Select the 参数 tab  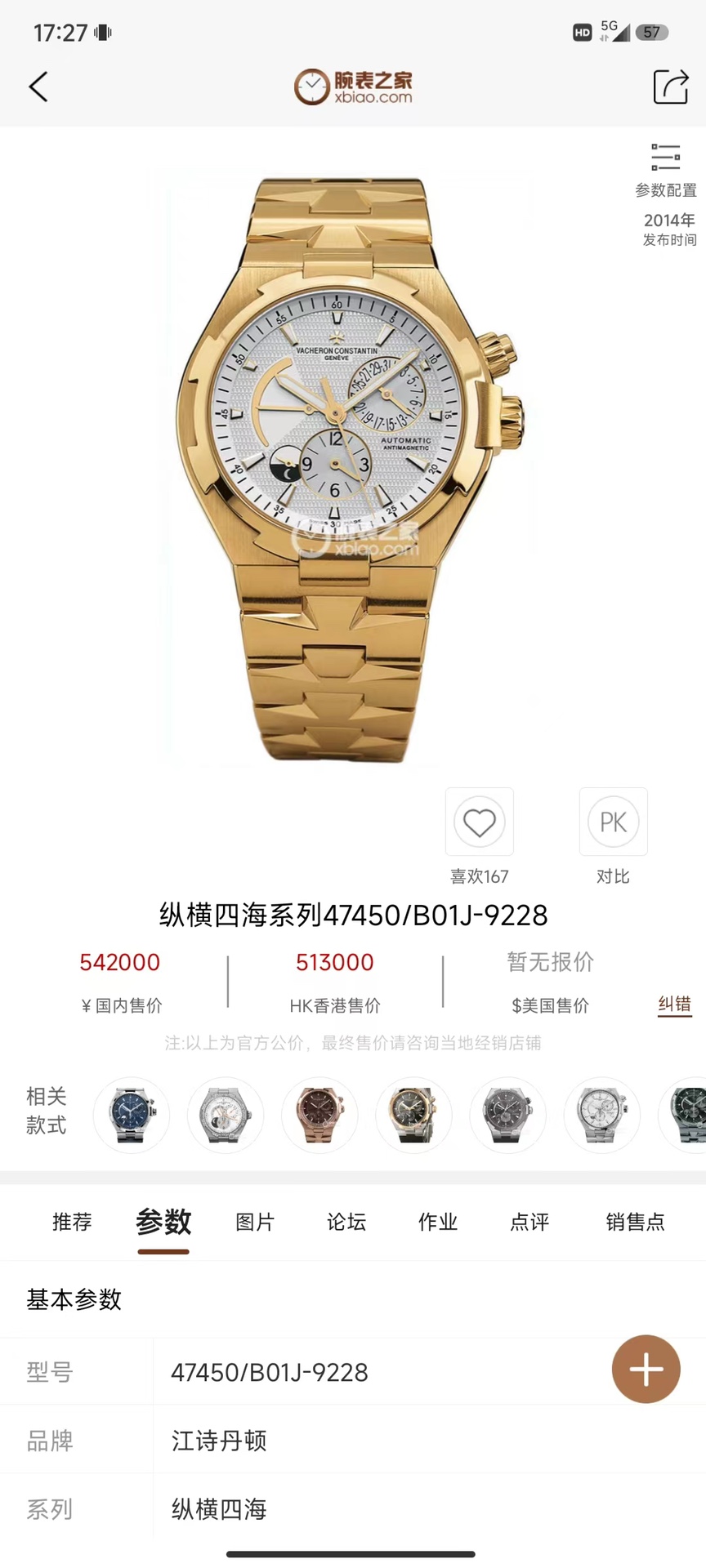coord(163,1222)
